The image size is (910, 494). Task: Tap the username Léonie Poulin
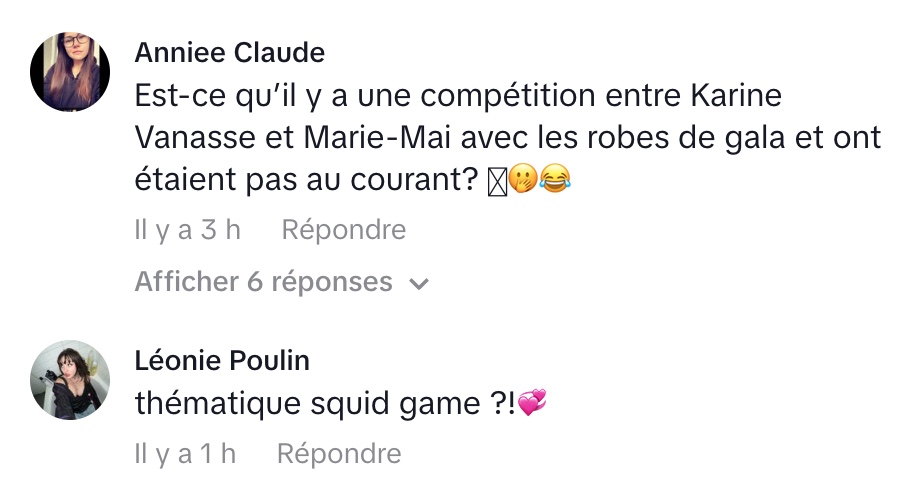click(222, 360)
